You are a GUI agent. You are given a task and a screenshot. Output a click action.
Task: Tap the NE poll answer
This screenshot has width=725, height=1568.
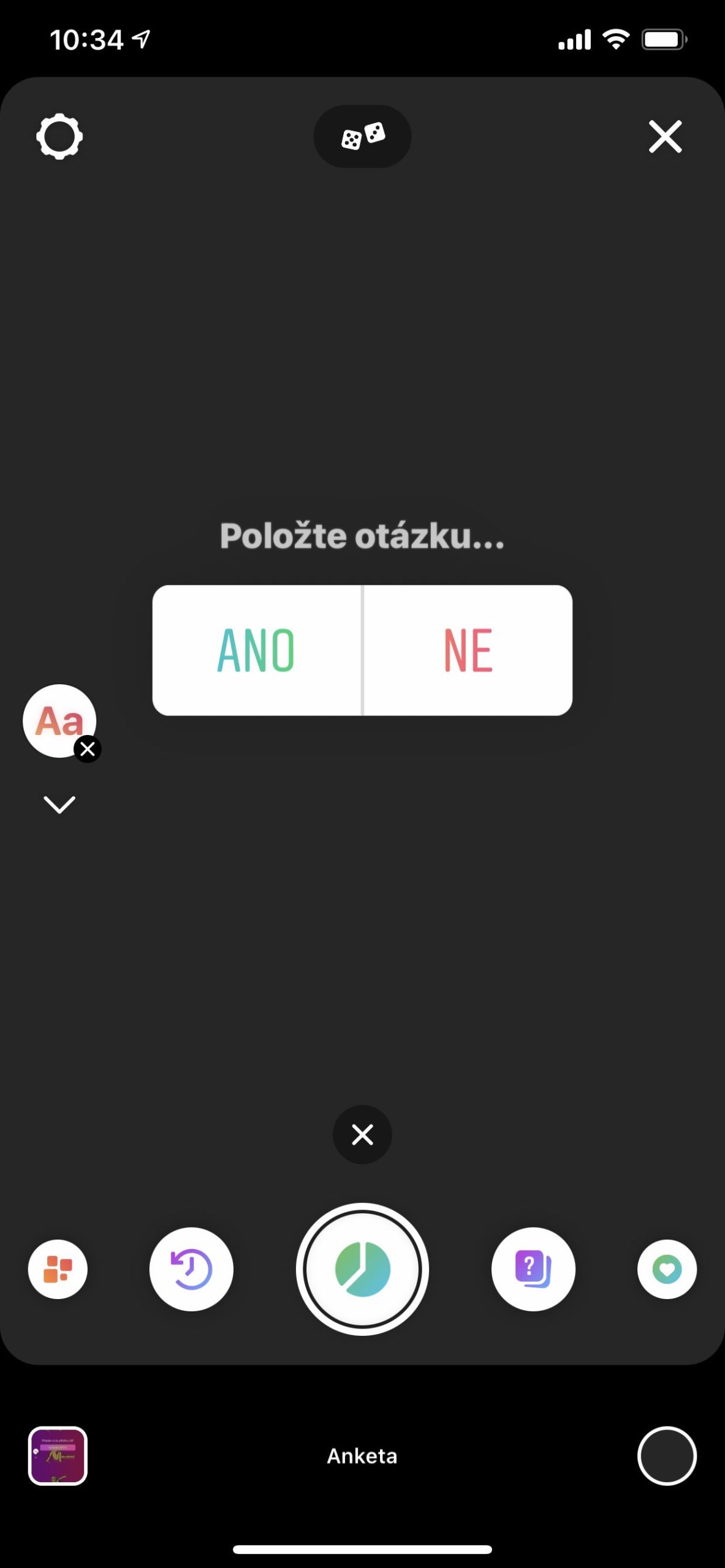(468, 650)
